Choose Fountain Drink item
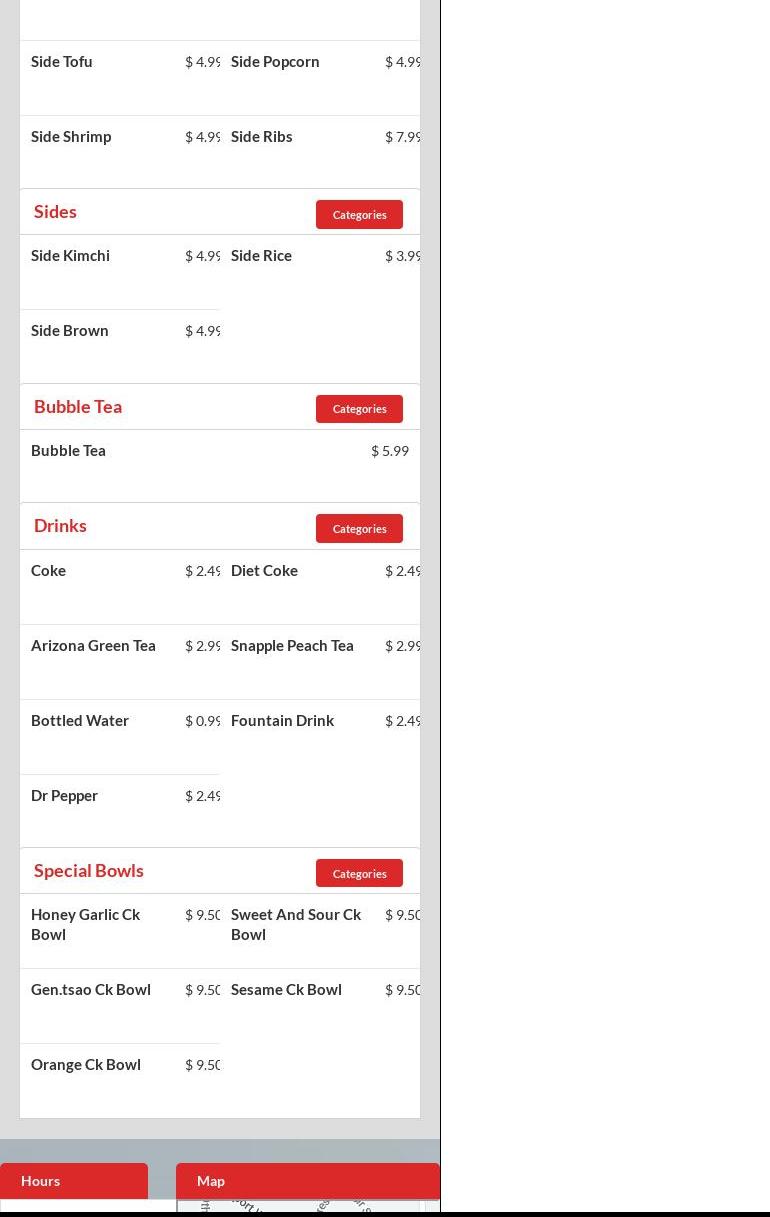Image resolution: width=770 pixels, height=1217 pixels. click(283, 721)
